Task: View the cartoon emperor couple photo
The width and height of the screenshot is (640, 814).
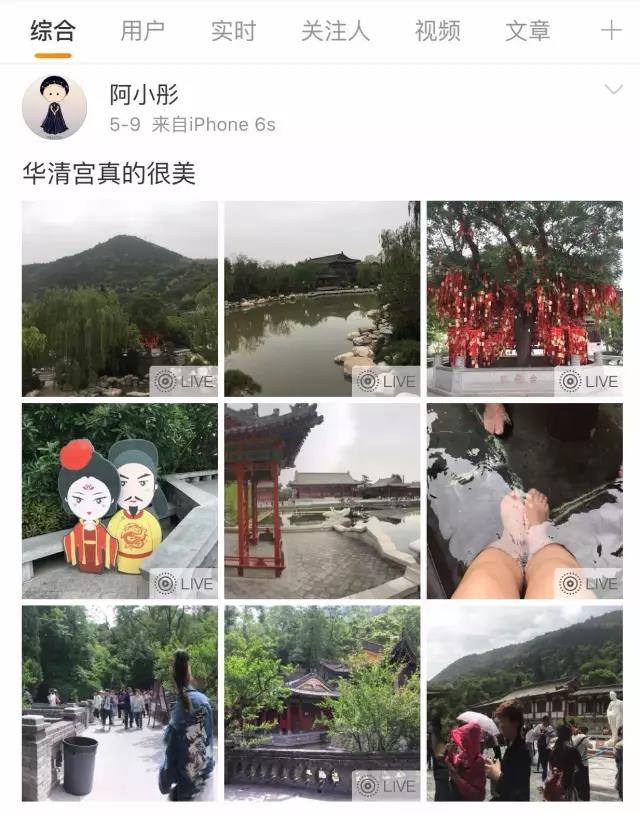Action: pyautogui.click(x=120, y=500)
